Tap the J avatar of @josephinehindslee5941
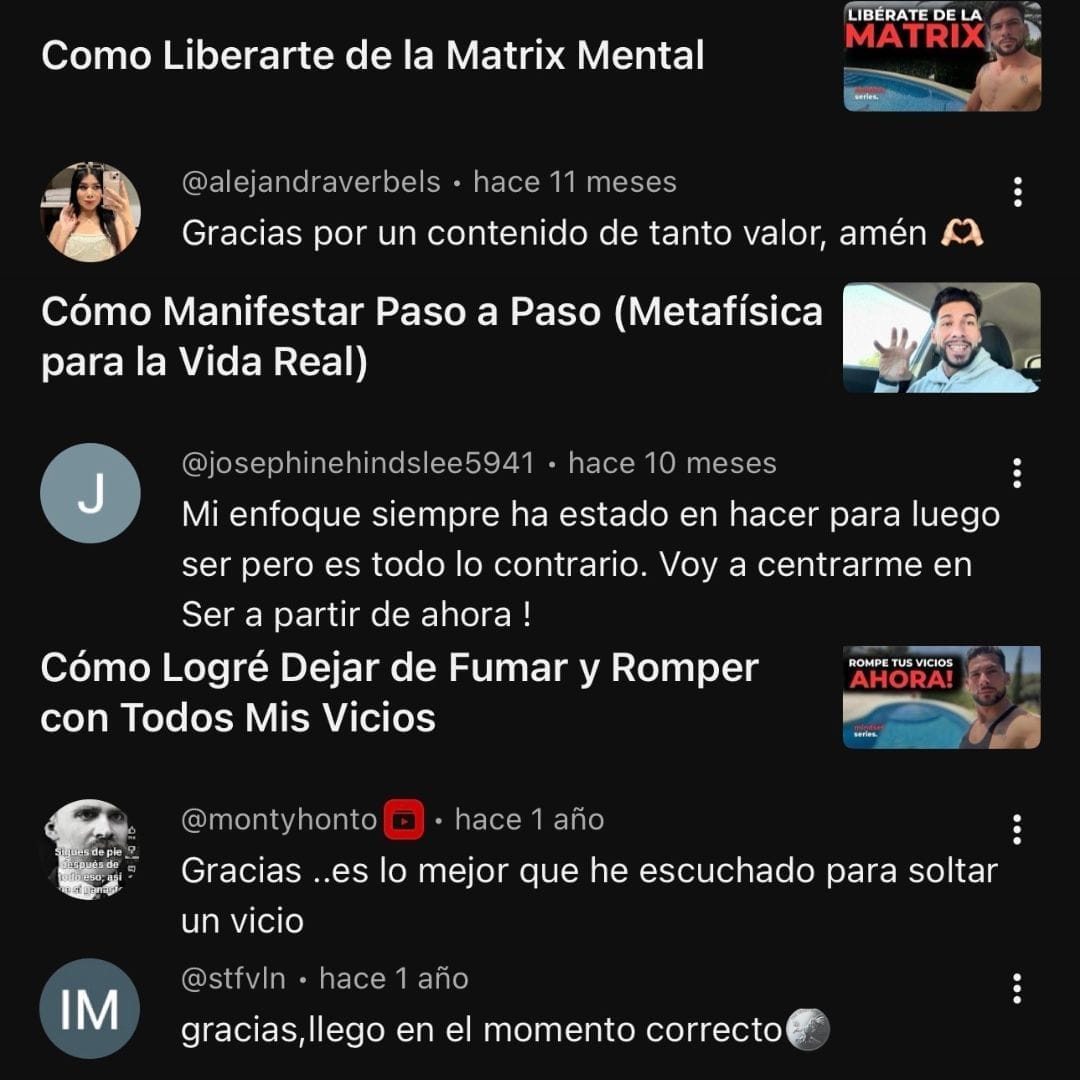Screen dimensions: 1080x1080 pyautogui.click(x=90, y=493)
